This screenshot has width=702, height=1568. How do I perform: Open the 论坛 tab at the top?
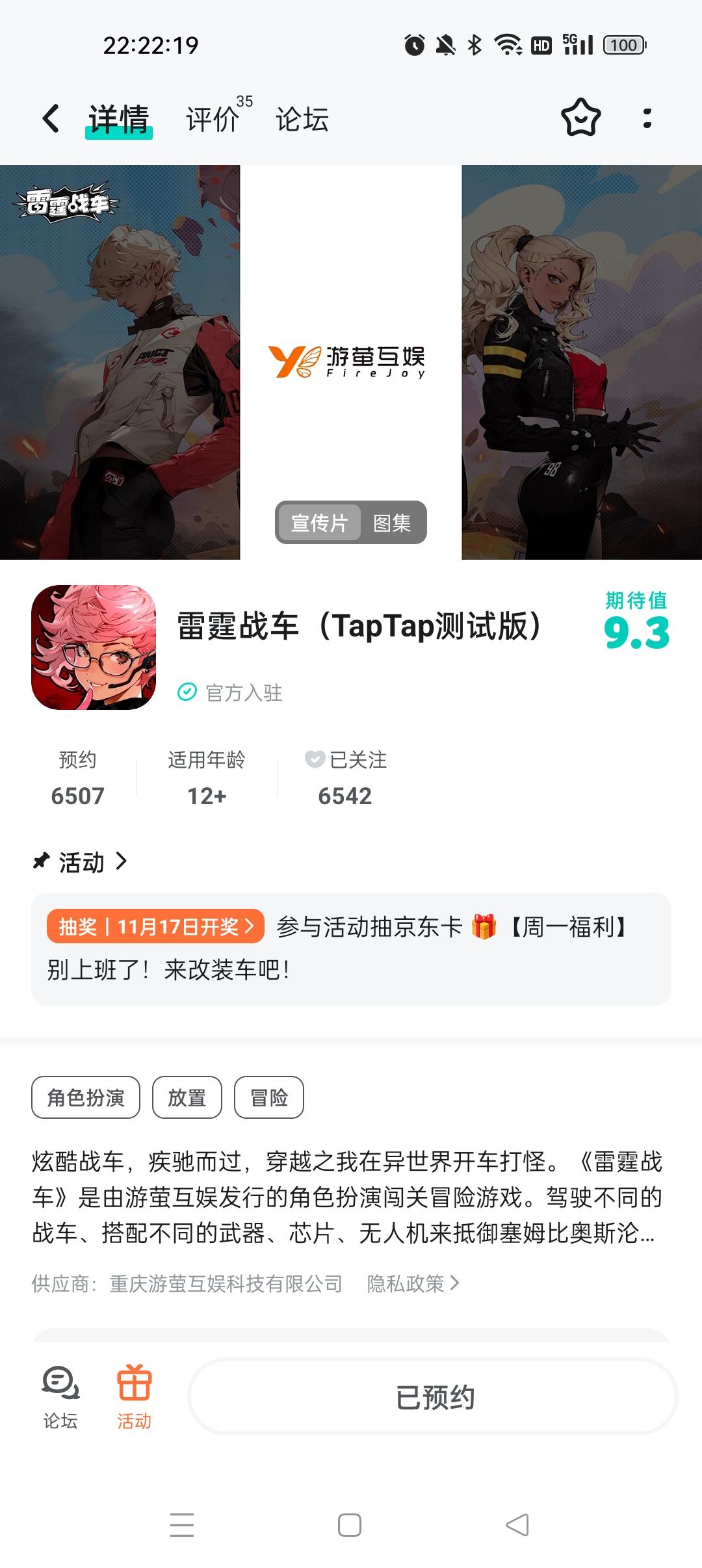pyautogui.click(x=302, y=118)
